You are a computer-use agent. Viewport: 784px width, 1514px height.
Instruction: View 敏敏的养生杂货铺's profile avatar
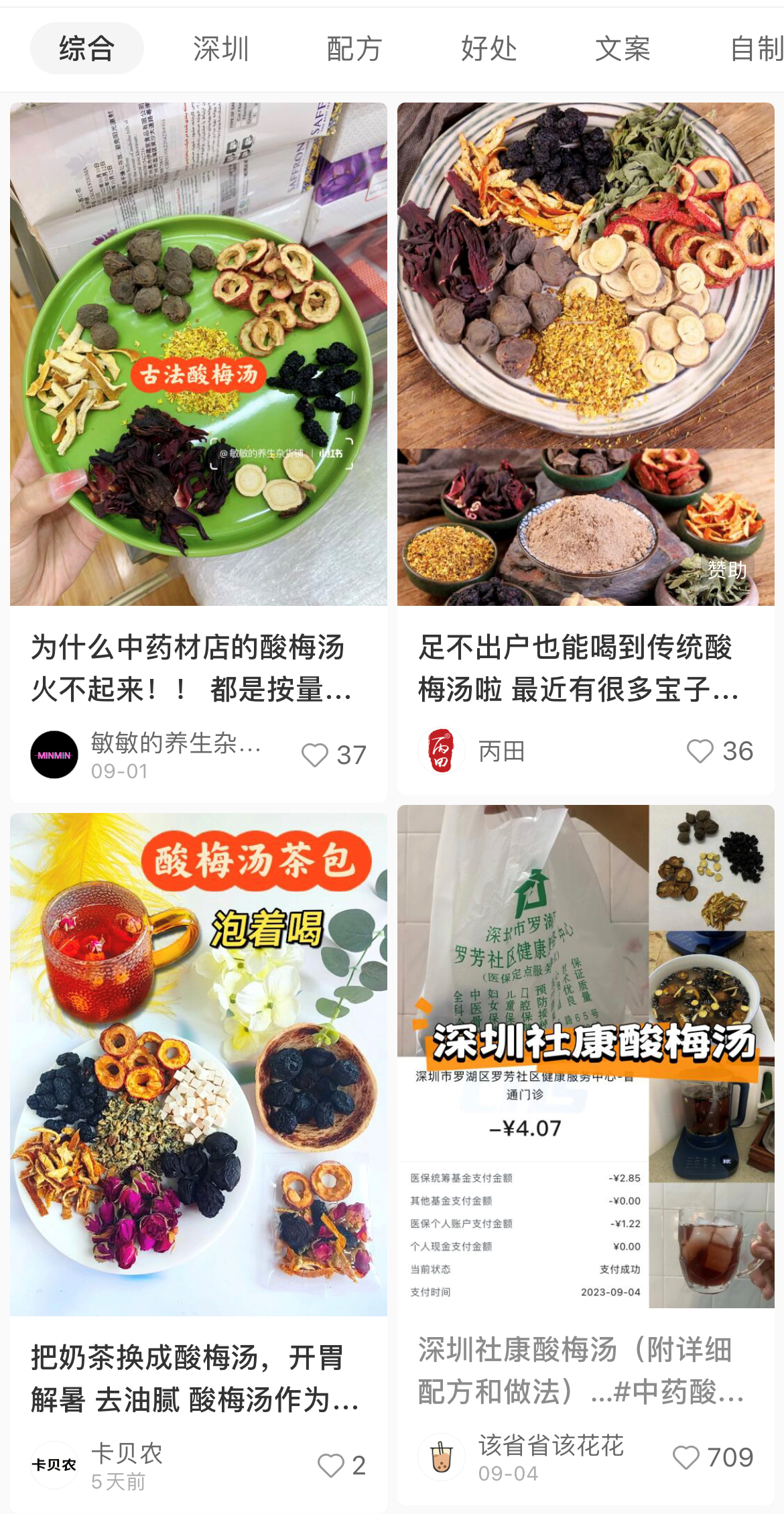tap(54, 755)
